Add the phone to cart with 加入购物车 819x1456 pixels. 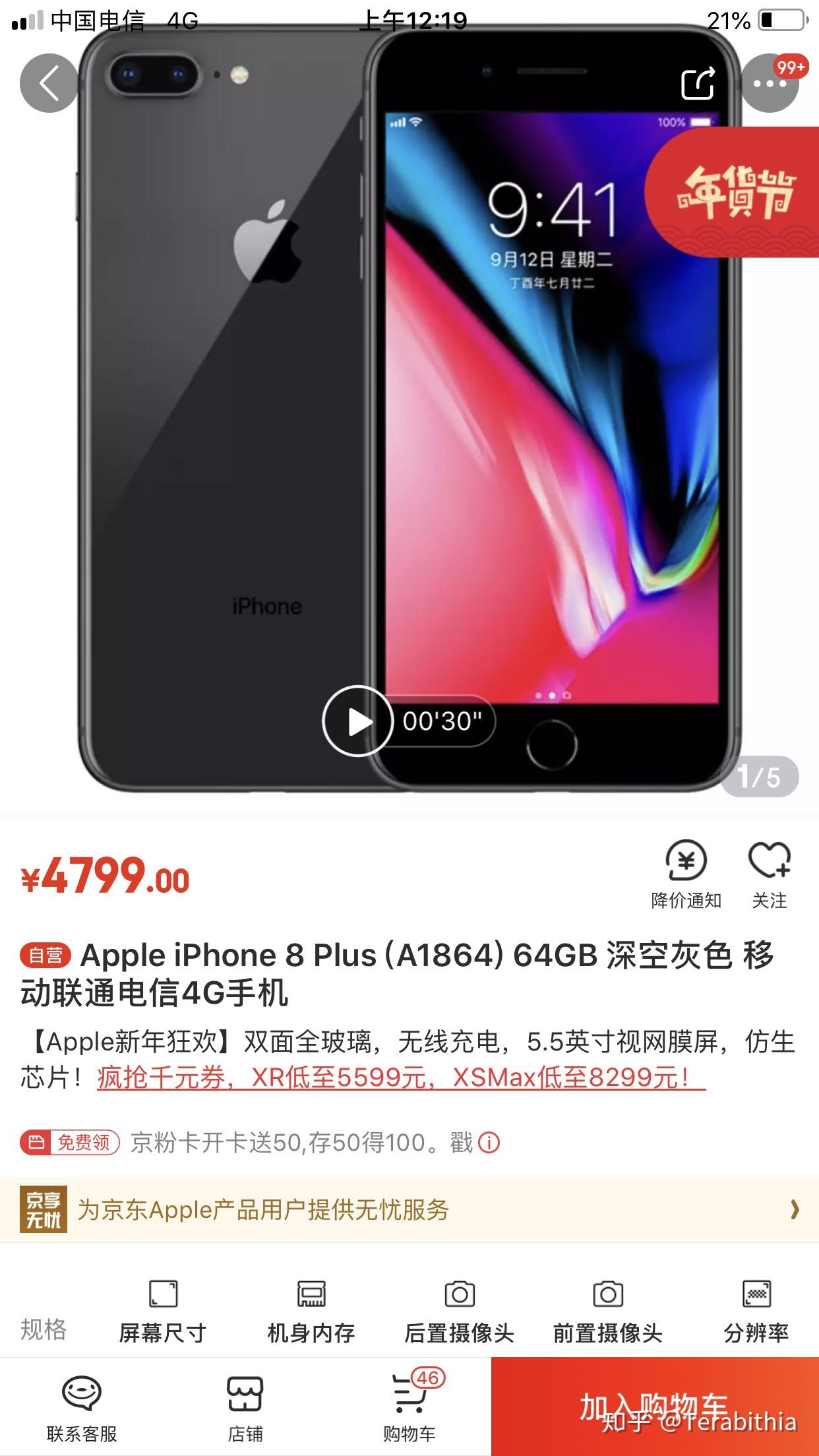tap(654, 1407)
